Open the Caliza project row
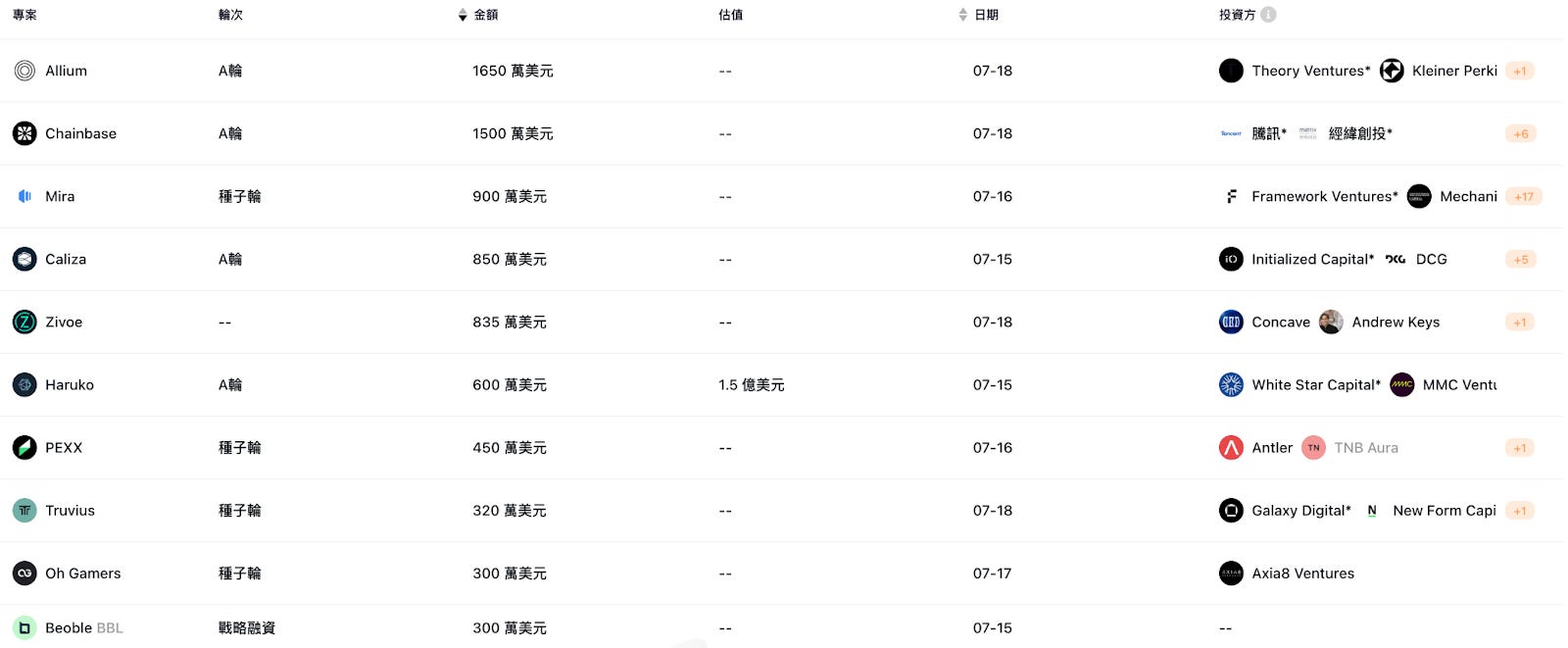Viewport: 1568px width, 648px height. [x=782, y=259]
